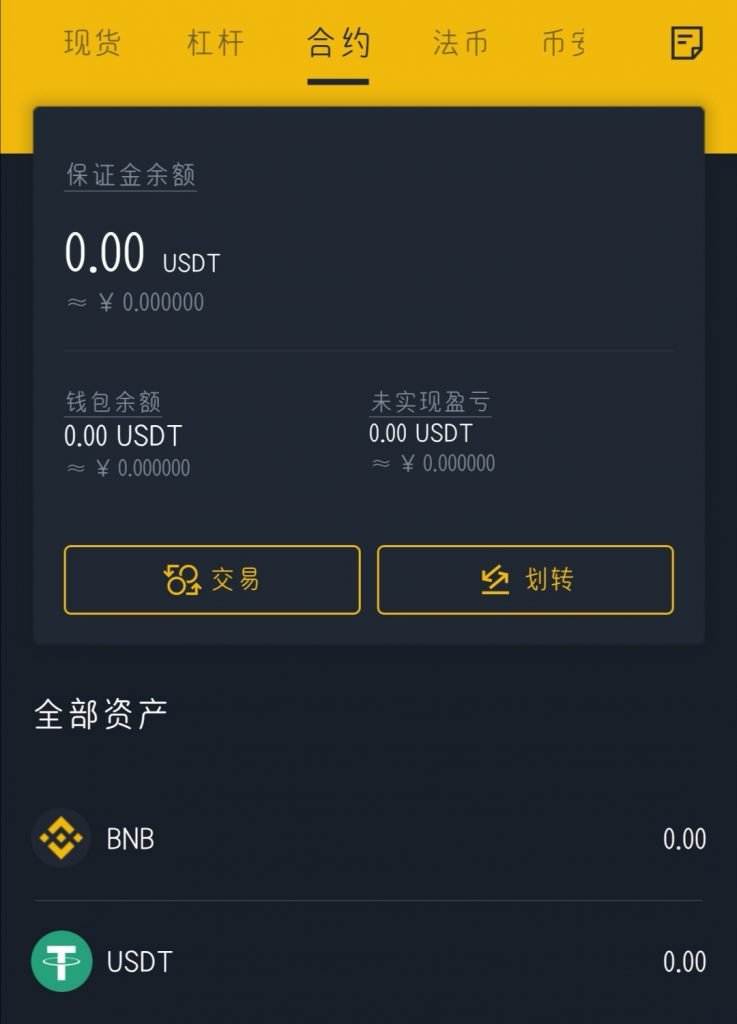Switch to the 现货 tab
Image resolution: width=737 pixels, height=1024 pixels.
tap(92, 44)
